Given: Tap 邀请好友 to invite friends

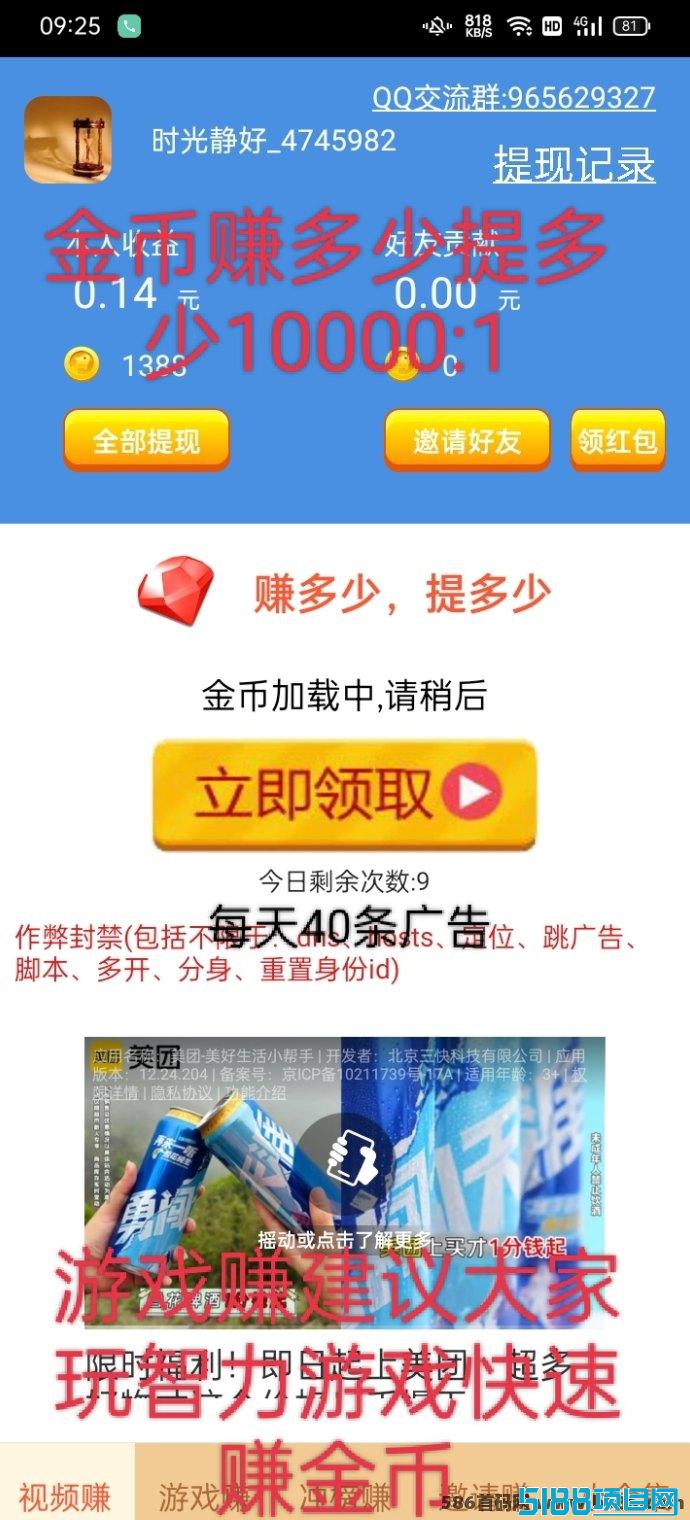Looking at the screenshot, I should (x=467, y=440).
